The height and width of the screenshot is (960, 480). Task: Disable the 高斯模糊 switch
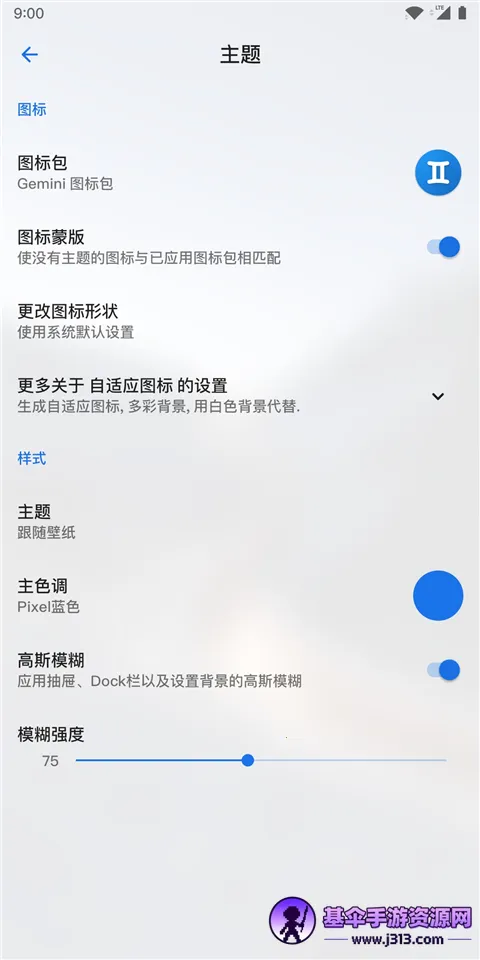443,670
